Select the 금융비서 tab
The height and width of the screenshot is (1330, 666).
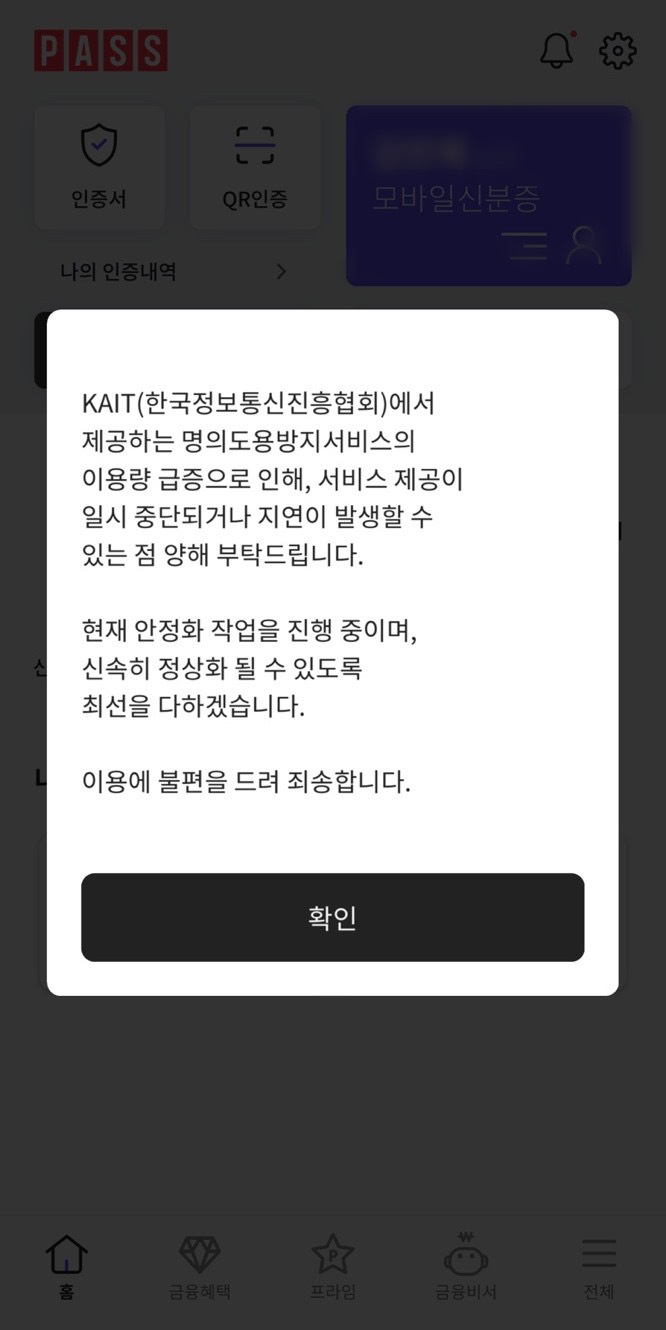[466, 1267]
